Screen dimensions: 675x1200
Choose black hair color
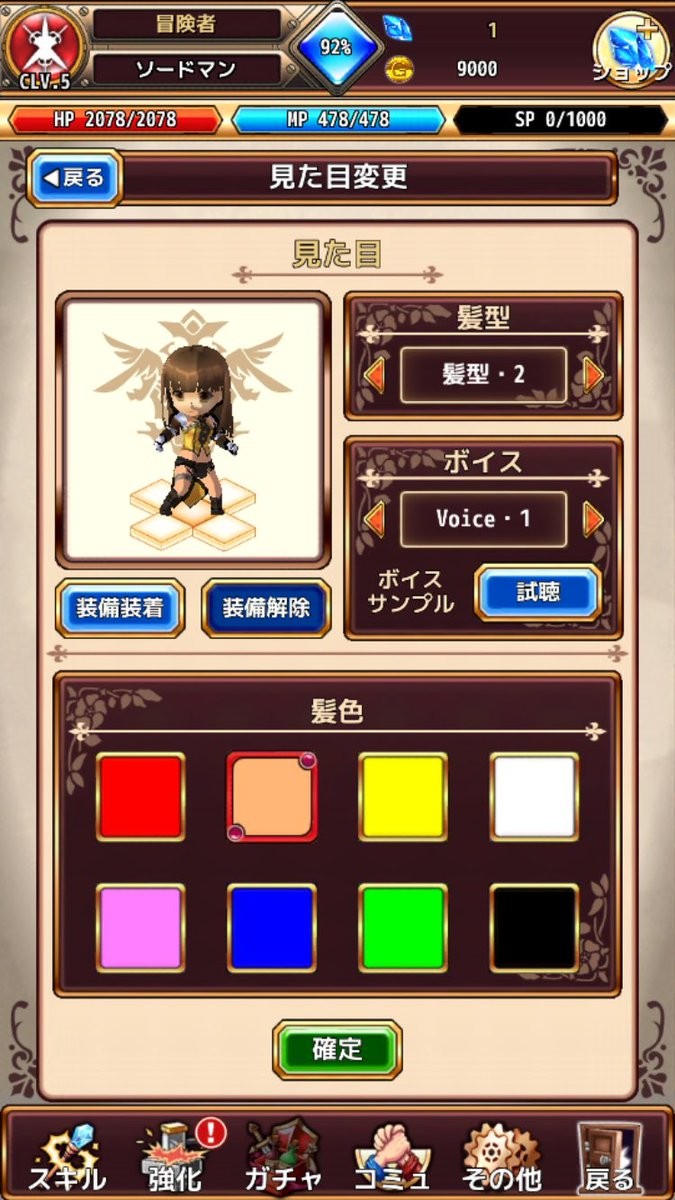point(534,927)
